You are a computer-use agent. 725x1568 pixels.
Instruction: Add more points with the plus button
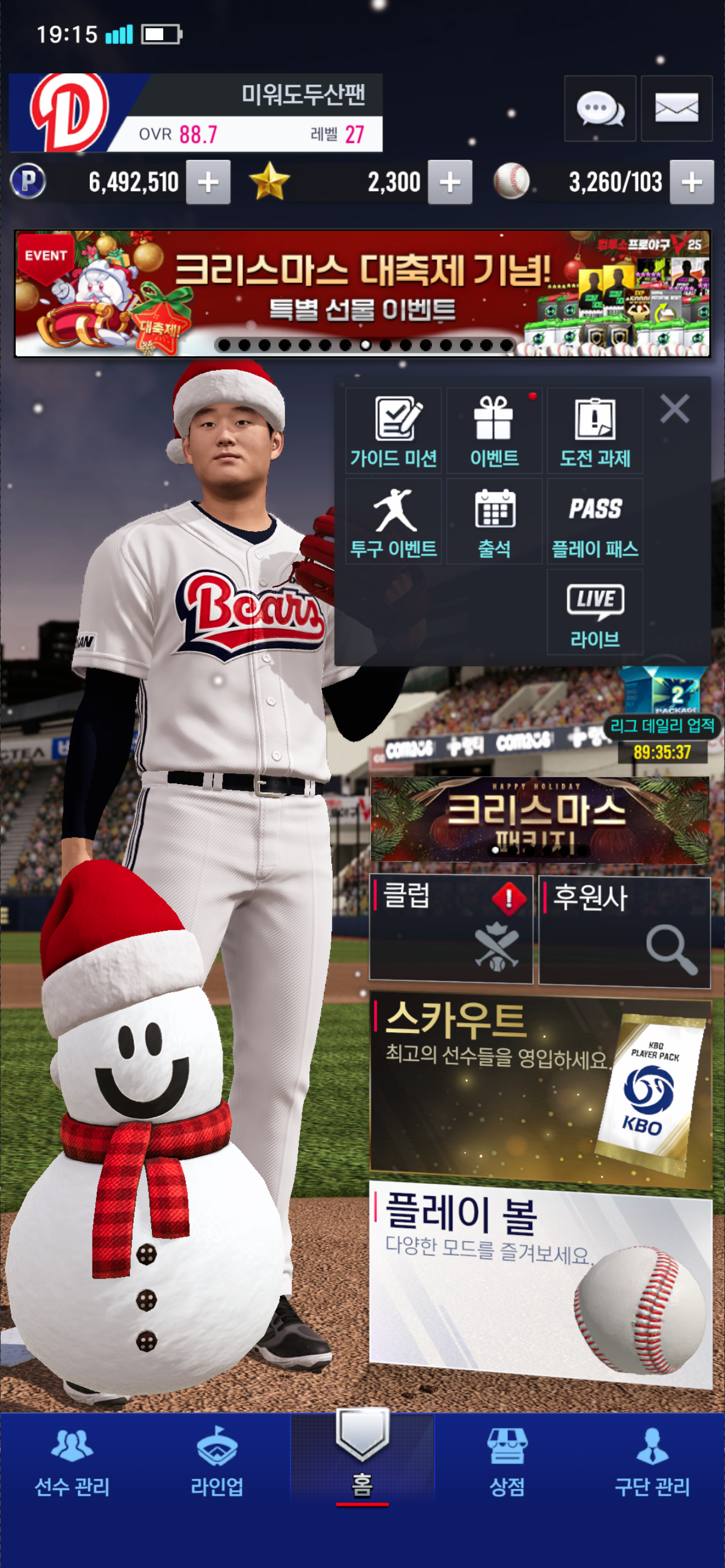(208, 182)
